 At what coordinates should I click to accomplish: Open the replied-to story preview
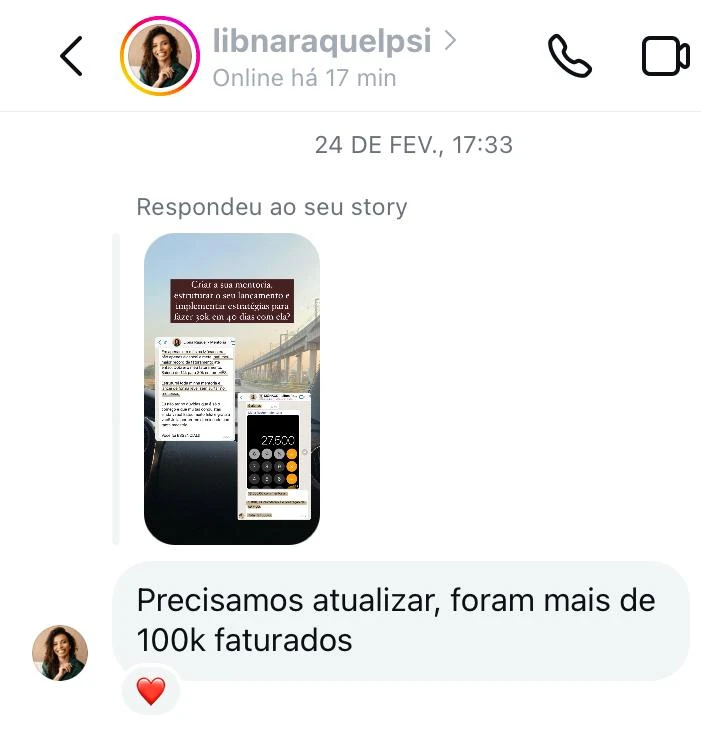click(x=232, y=389)
